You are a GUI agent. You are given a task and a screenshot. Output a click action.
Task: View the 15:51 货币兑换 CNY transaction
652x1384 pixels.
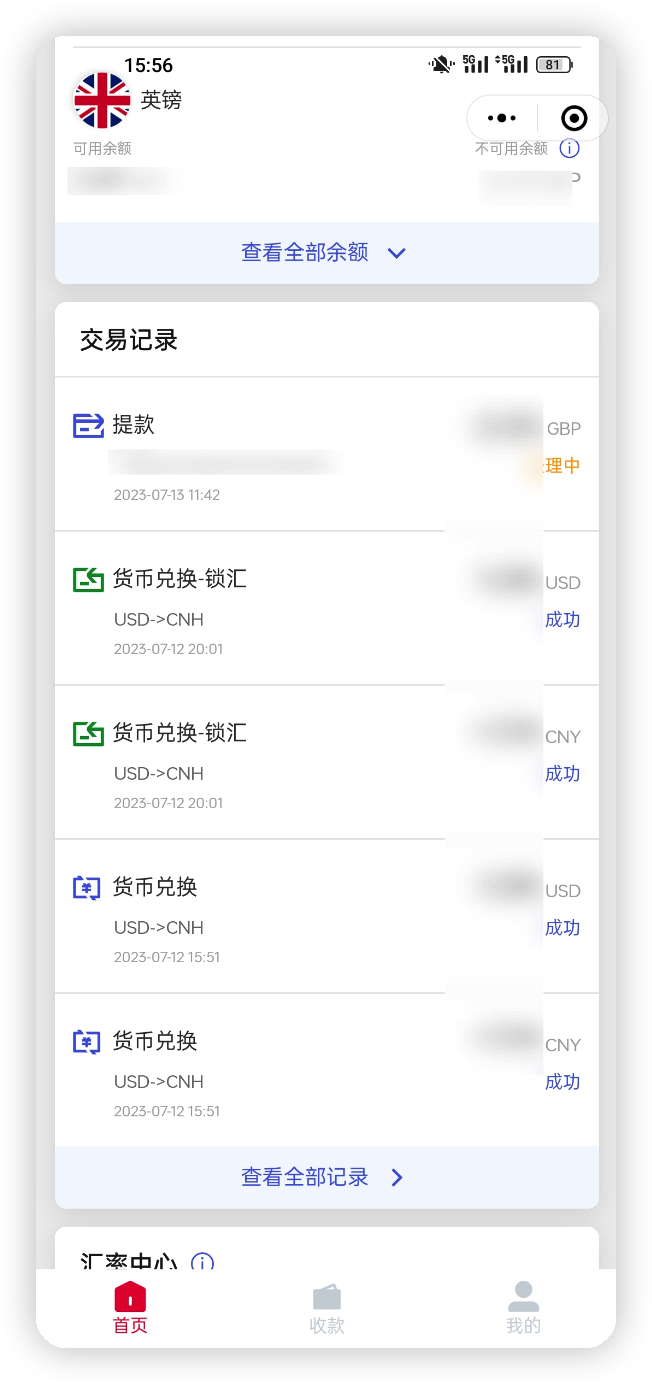point(326,1070)
